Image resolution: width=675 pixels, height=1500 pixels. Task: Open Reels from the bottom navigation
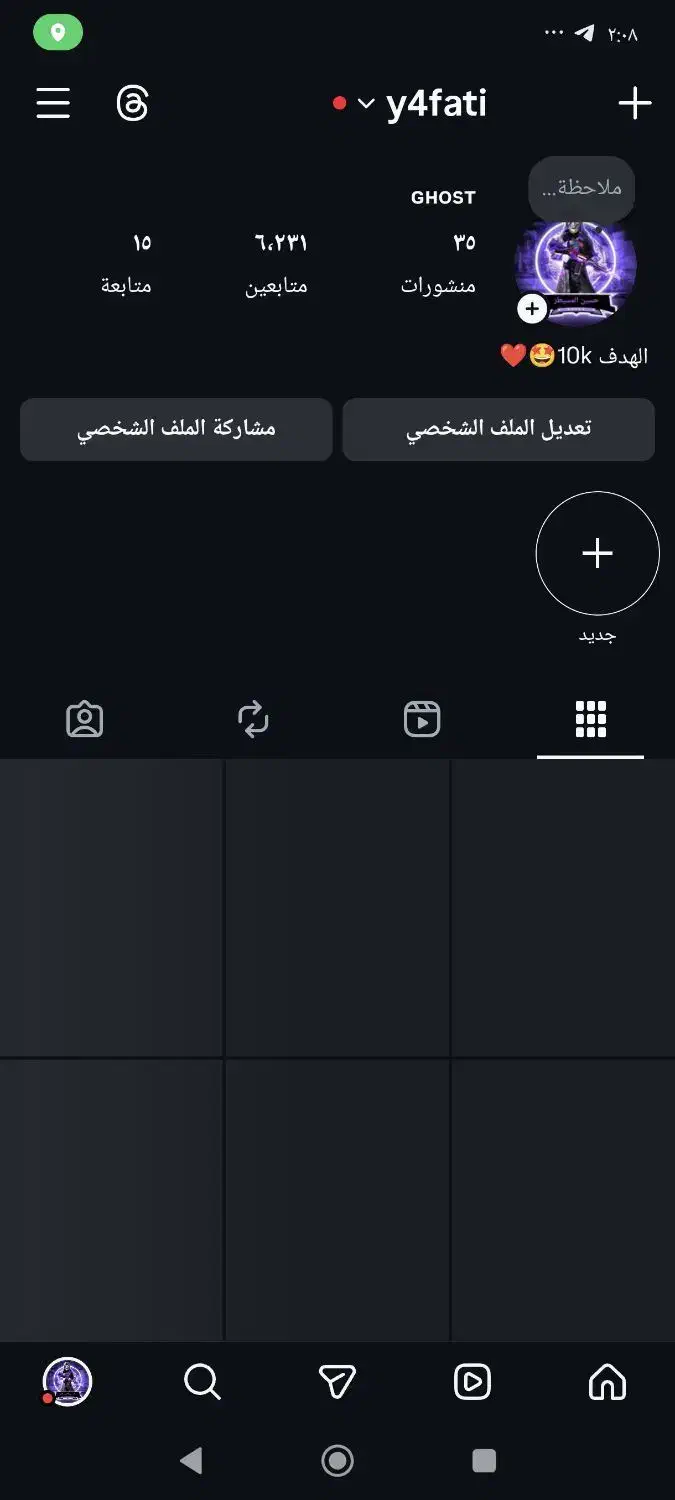[x=472, y=1382]
